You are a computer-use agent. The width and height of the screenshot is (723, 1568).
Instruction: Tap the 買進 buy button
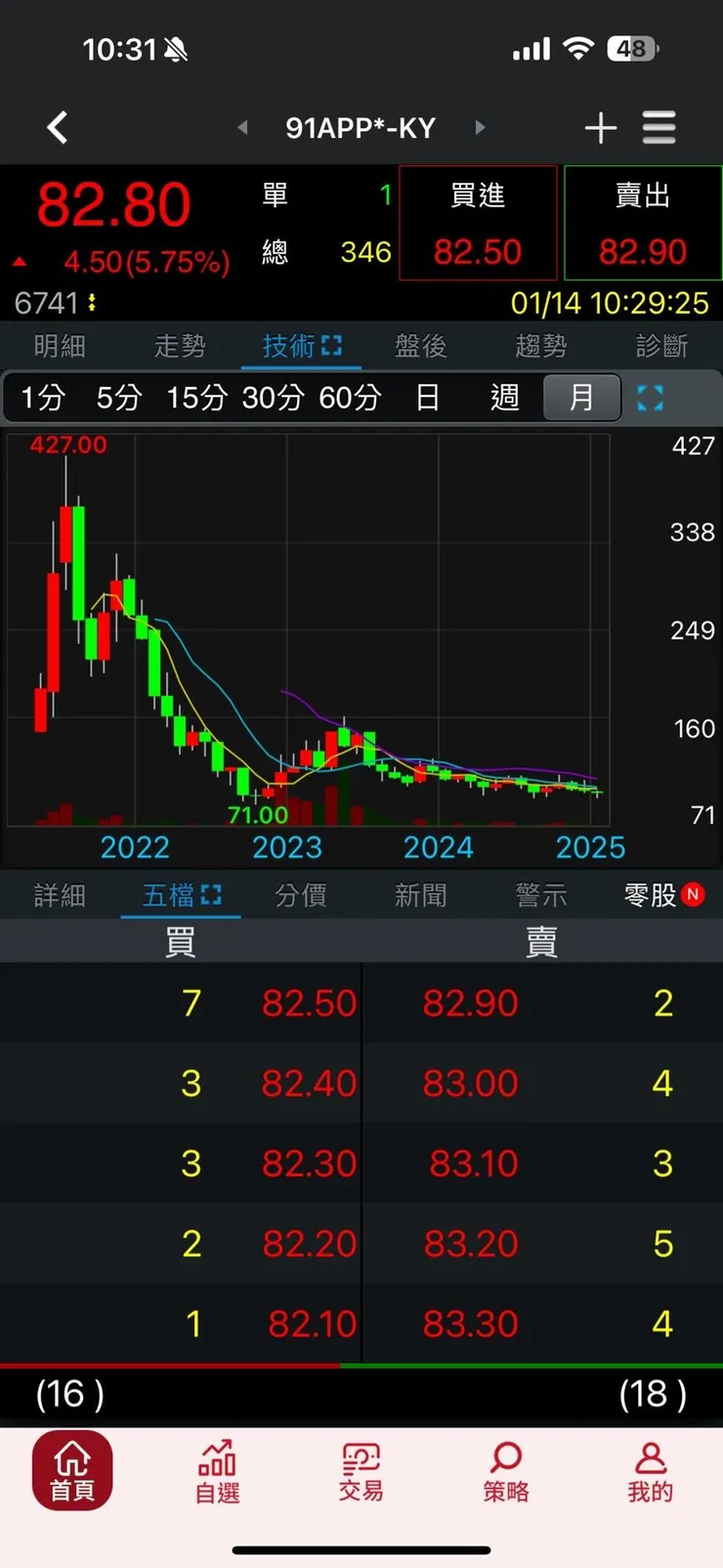tap(478, 224)
